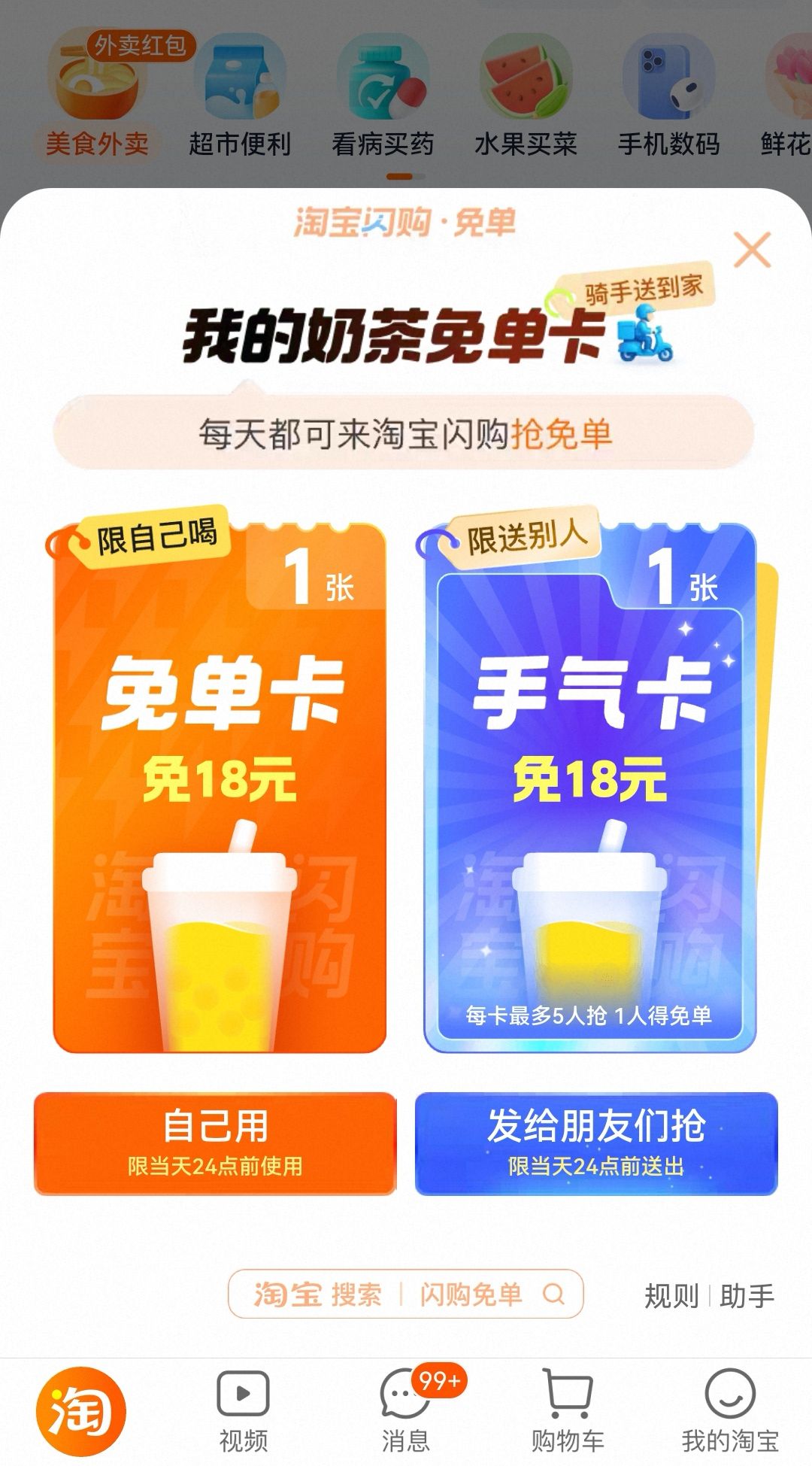Tap the 淘宝搜索 闪购免单 search box
This screenshot has width=812, height=1466.
coord(405,1294)
